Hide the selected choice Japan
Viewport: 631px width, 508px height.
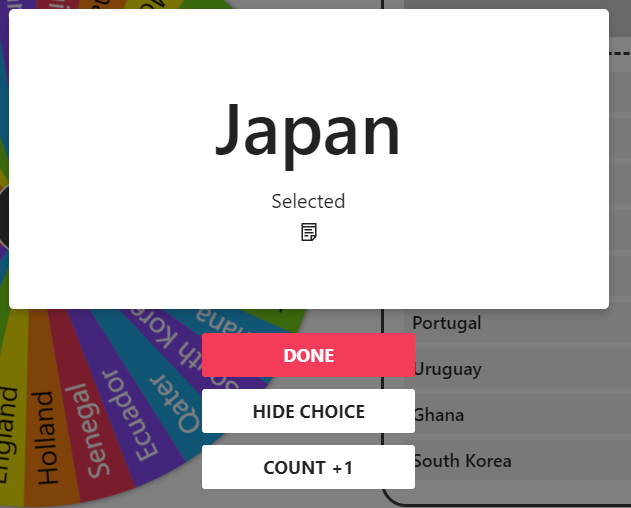308,412
